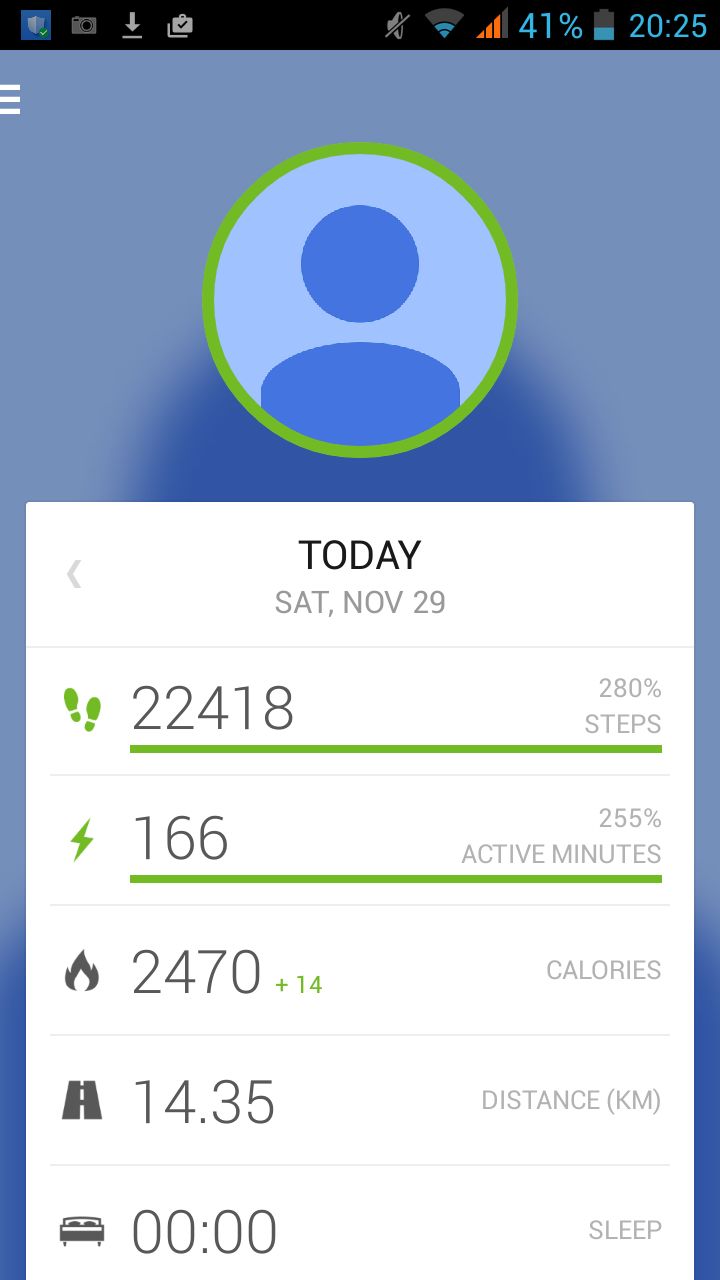Show the 14.35 distance details
The width and height of the screenshot is (720, 1280).
click(x=360, y=1100)
